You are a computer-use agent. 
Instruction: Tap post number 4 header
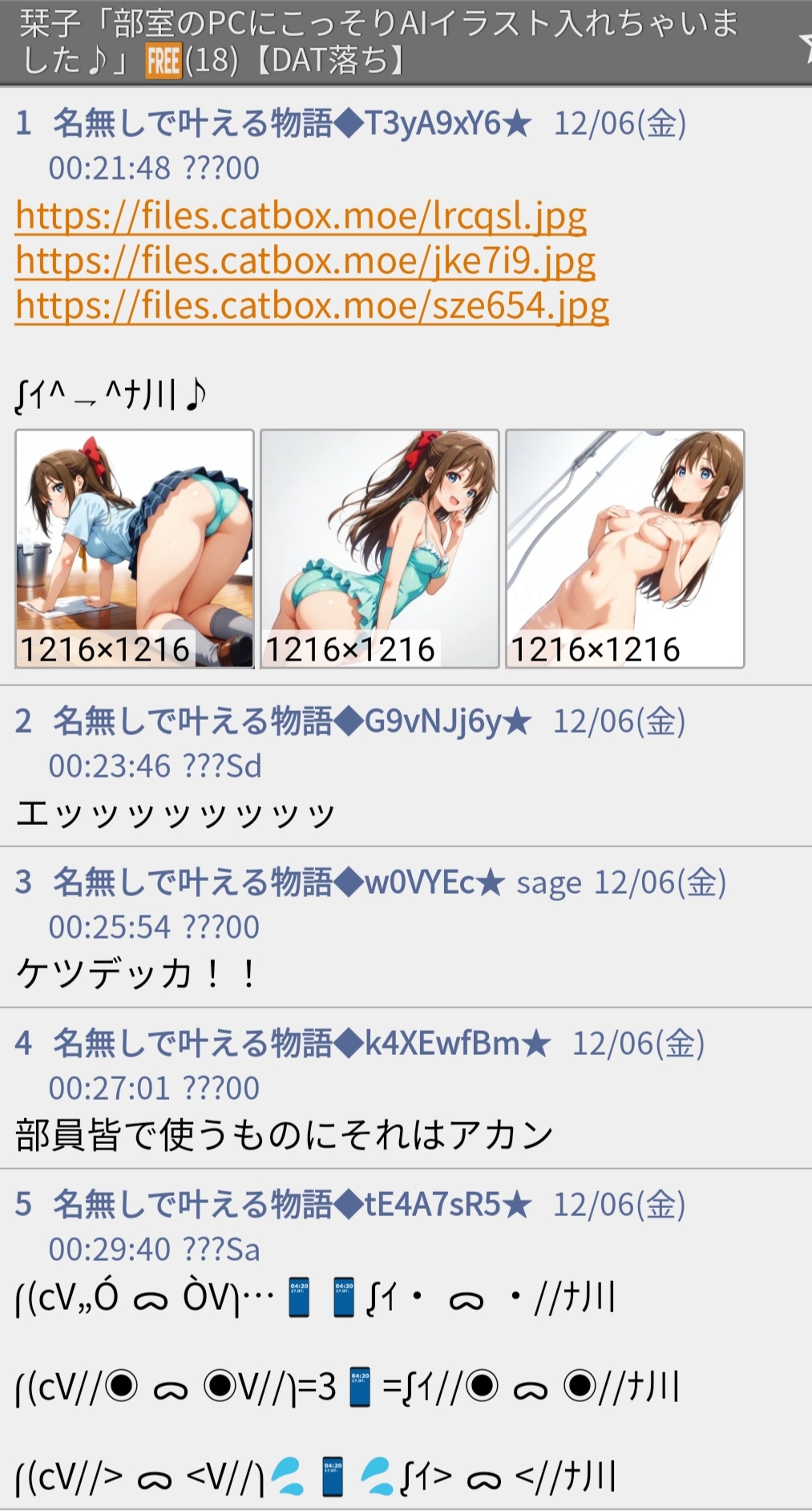click(359, 1065)
